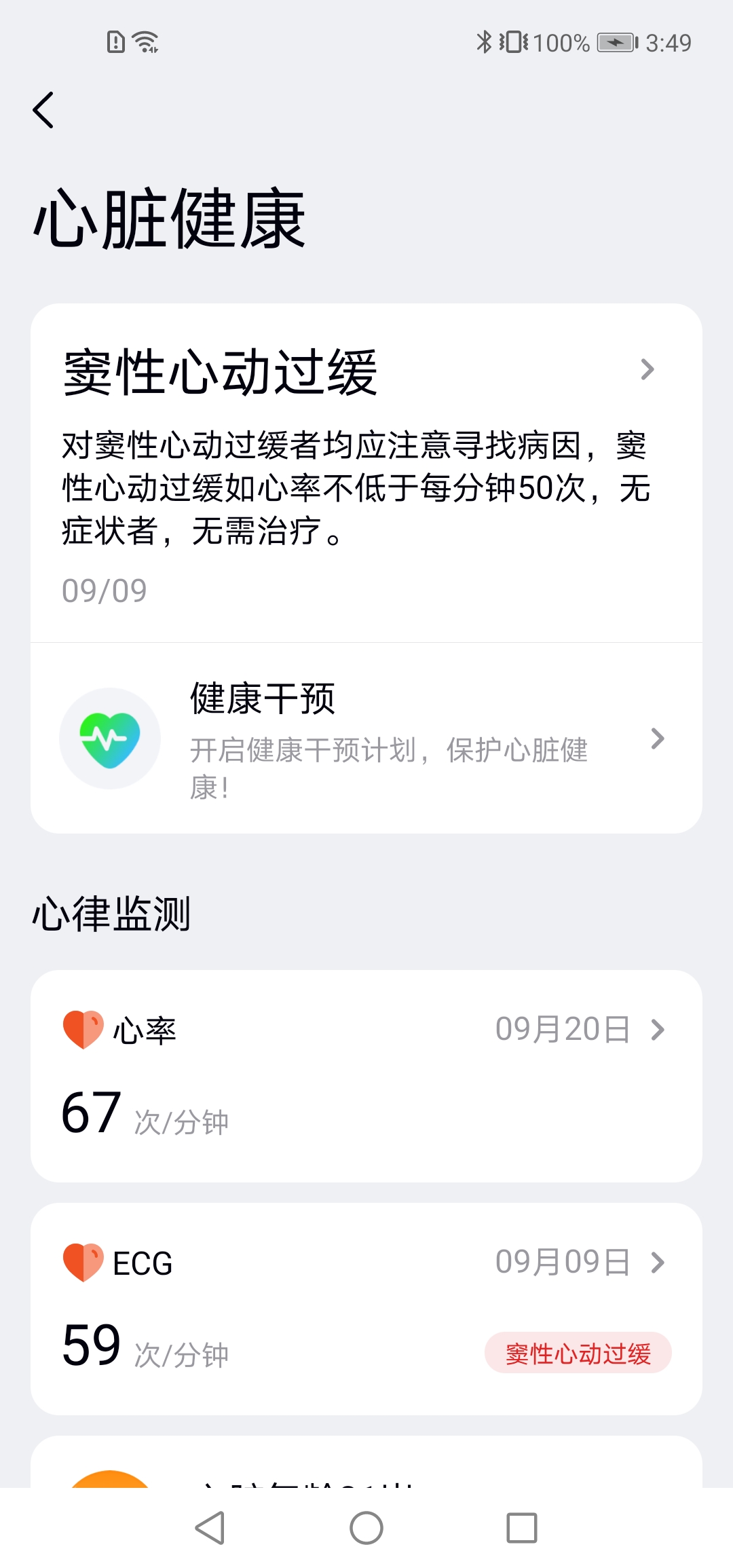This screenshot has height=1568, width=733.
Task: Open the Wi-Fi status icon
Action: [x=145, y=41]
